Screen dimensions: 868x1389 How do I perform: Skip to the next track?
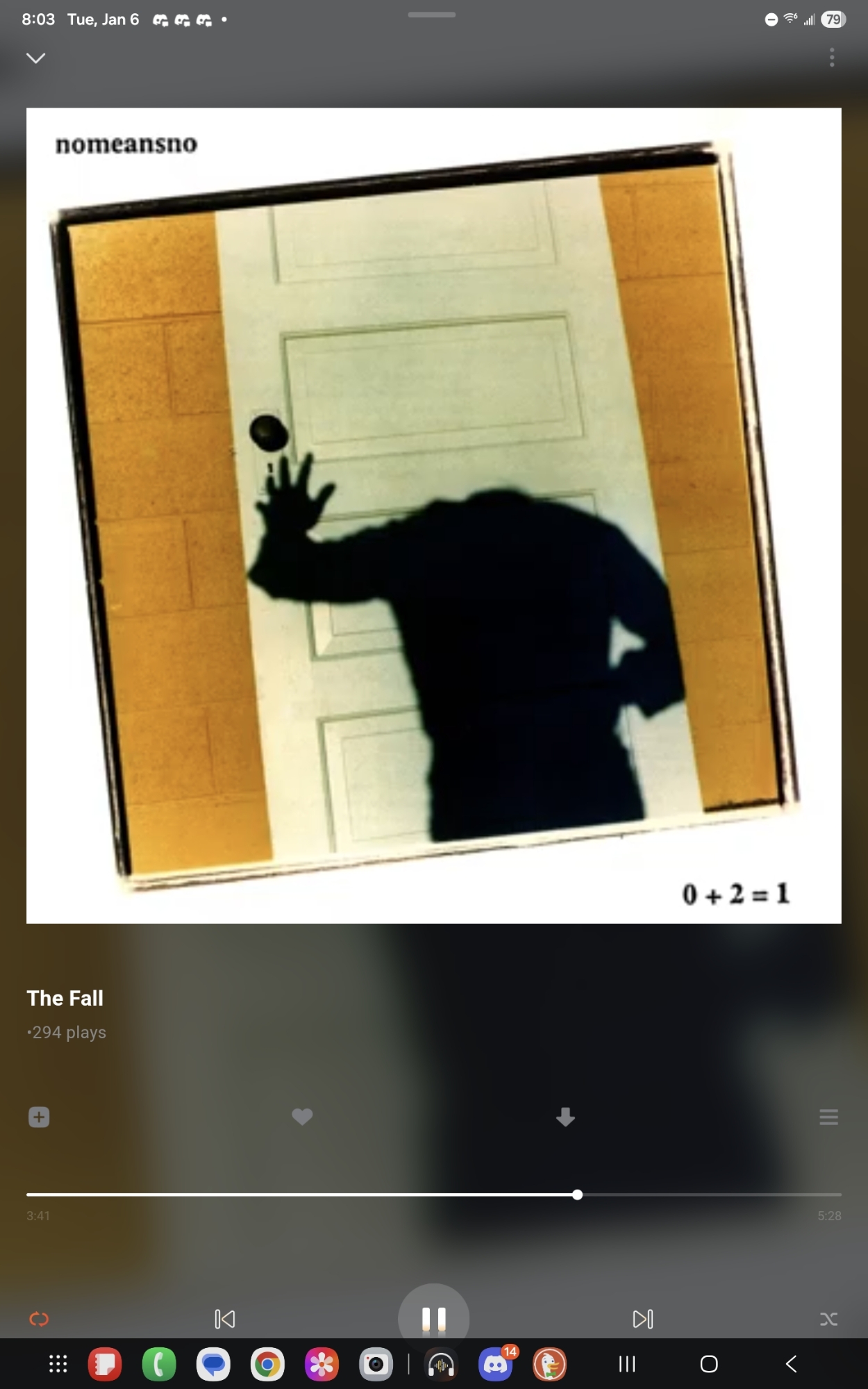pos(643,1318)
